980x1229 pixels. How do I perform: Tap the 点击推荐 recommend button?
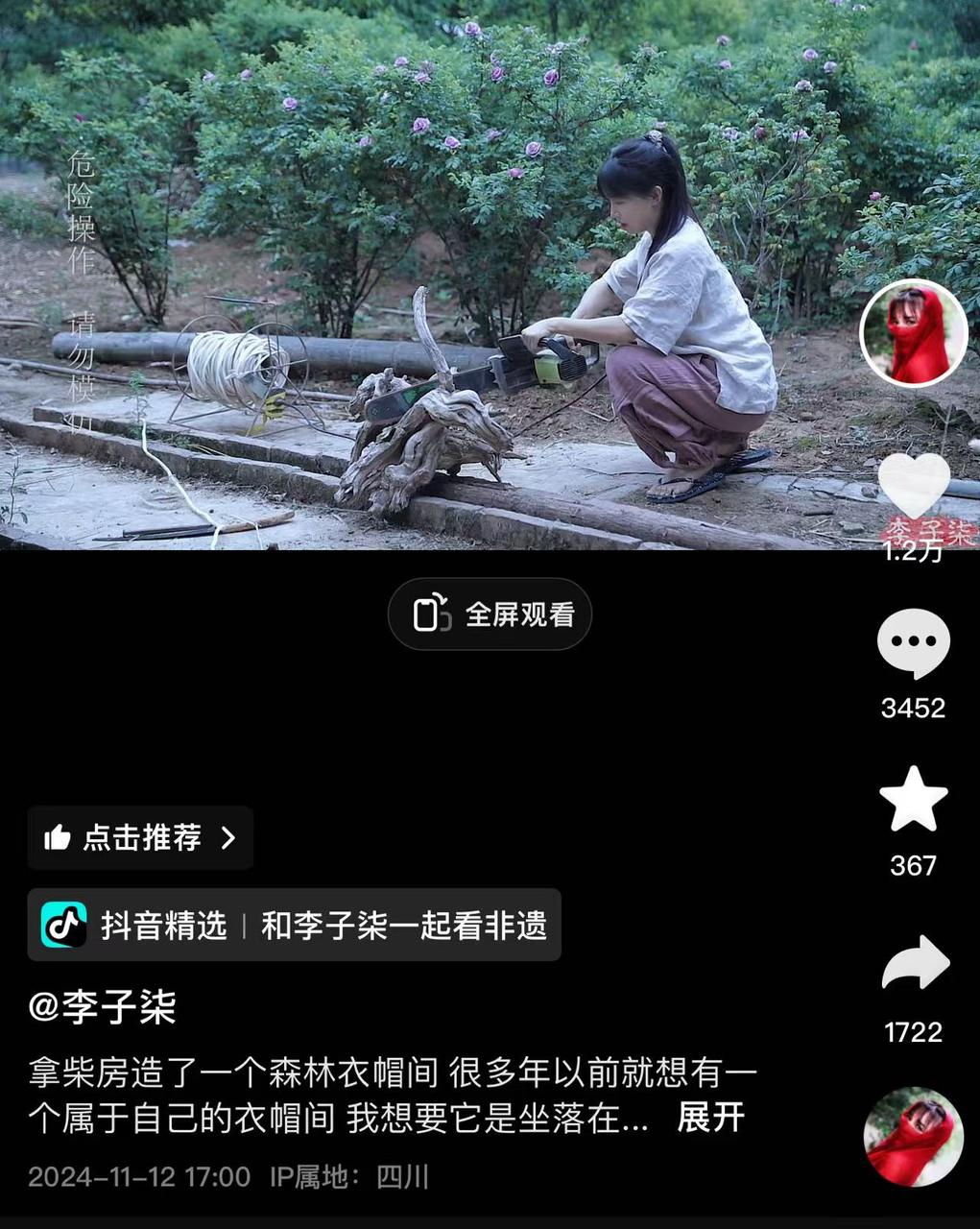[x=140, y=838]
